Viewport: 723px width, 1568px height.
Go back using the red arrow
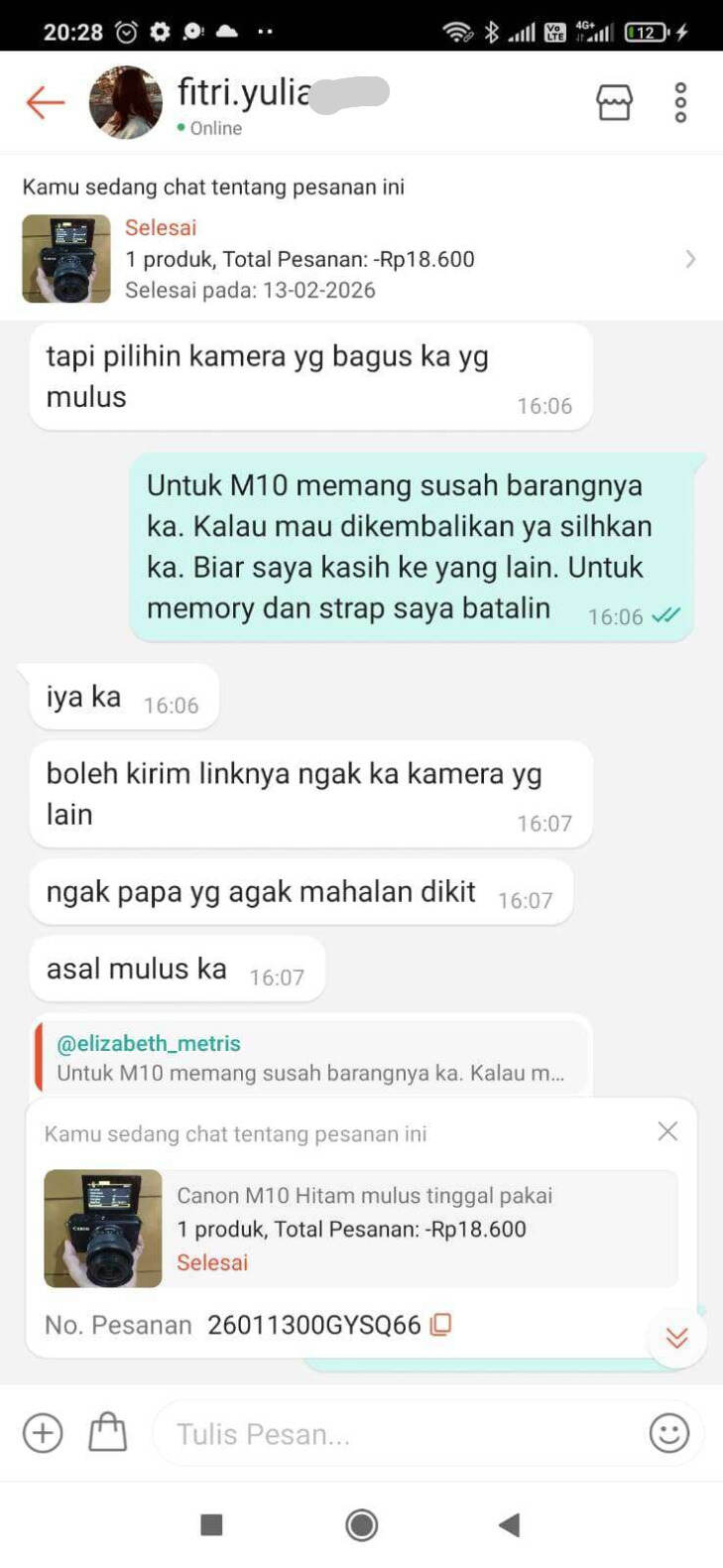coord(45,102)
